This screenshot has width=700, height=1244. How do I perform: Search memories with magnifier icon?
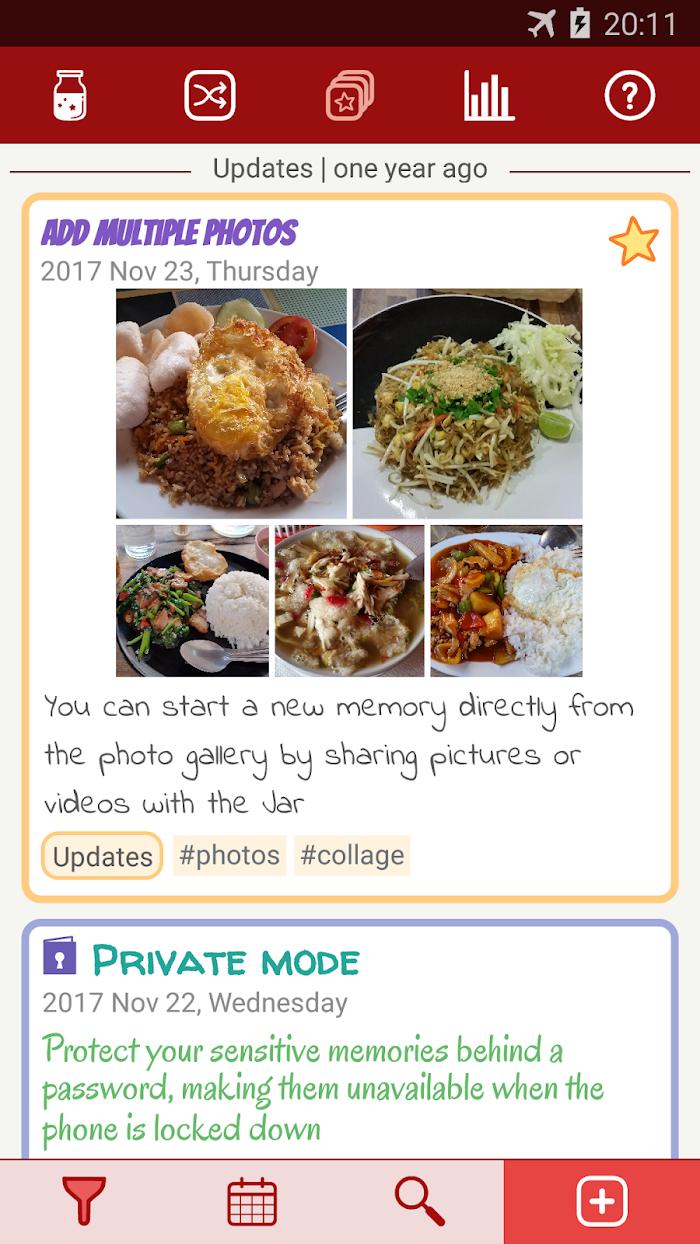click(x=420, y=1201)
